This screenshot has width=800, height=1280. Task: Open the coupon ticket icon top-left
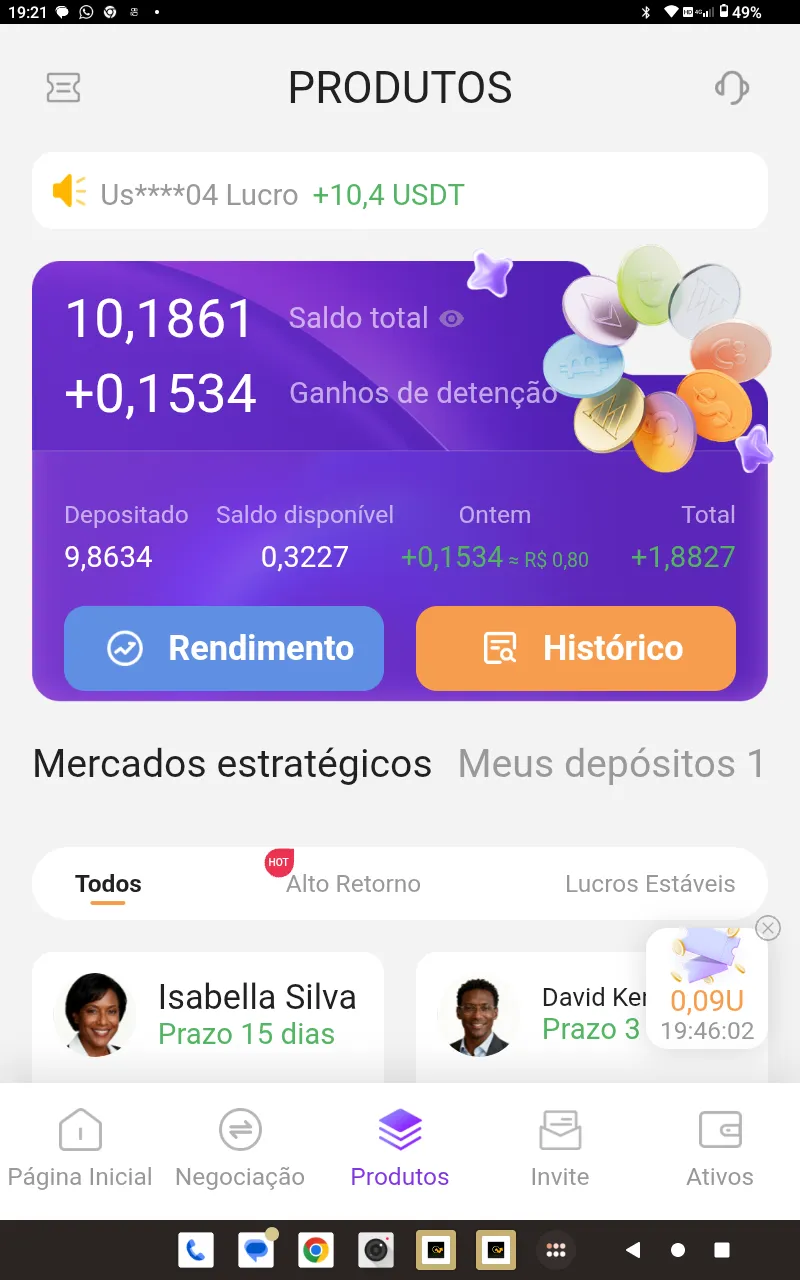tap(63, 88)
